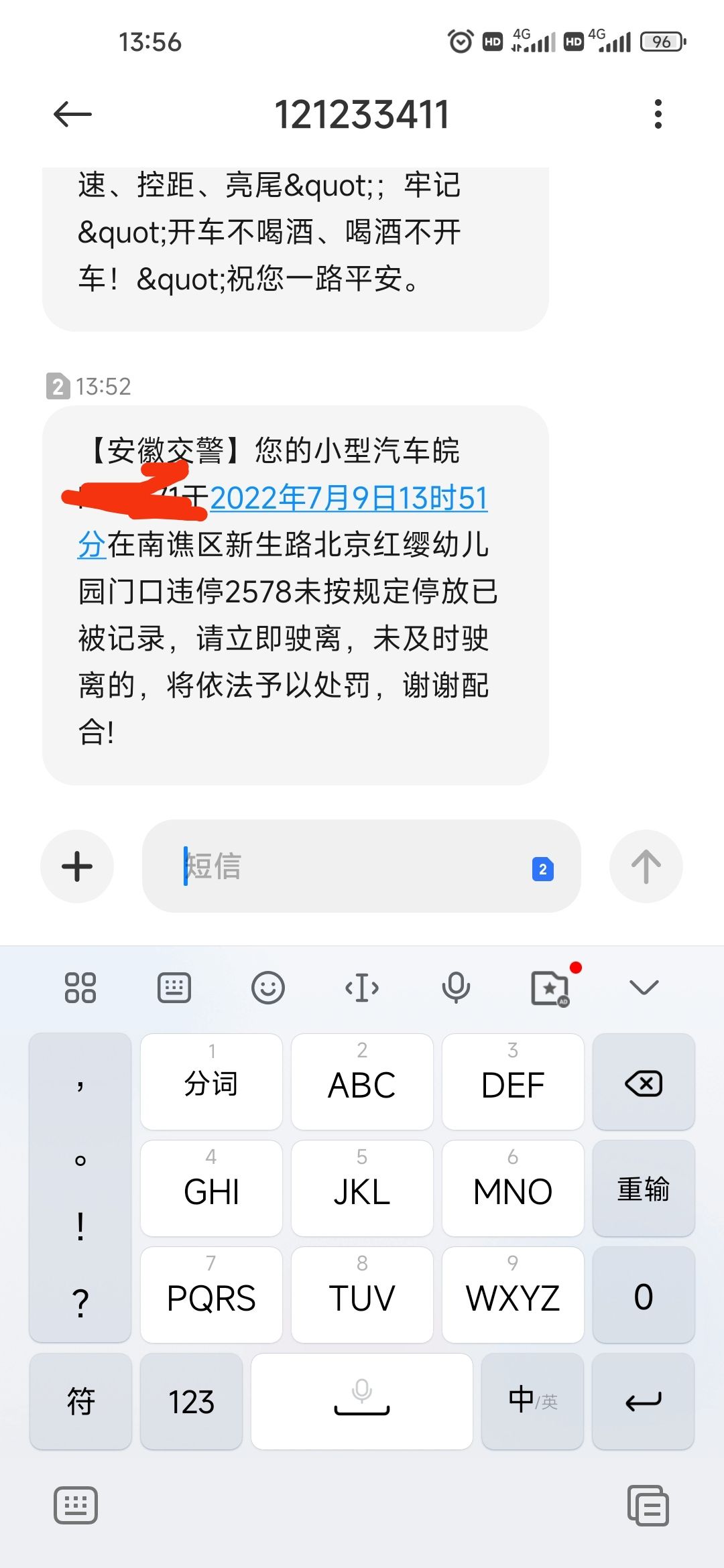Open the 符 symbols keyboard
This screenshot has width=724, height=1568.
point(80,1401)
